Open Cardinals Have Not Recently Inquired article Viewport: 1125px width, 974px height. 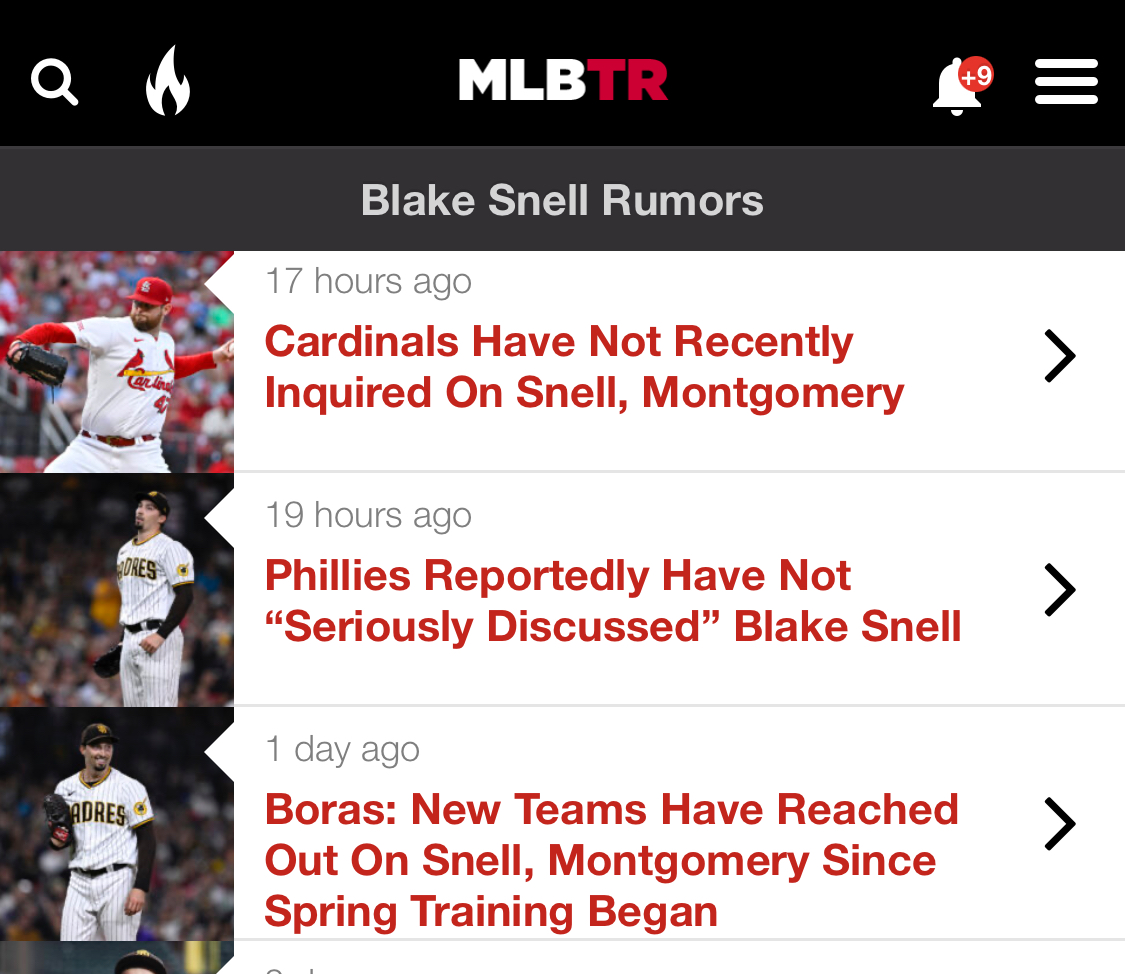coord(584,367)
